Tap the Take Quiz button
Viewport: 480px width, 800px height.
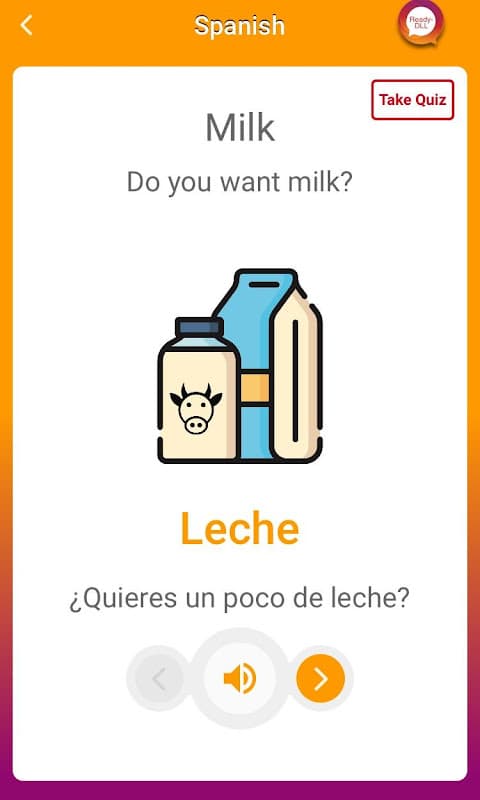(x=412, y=100)
